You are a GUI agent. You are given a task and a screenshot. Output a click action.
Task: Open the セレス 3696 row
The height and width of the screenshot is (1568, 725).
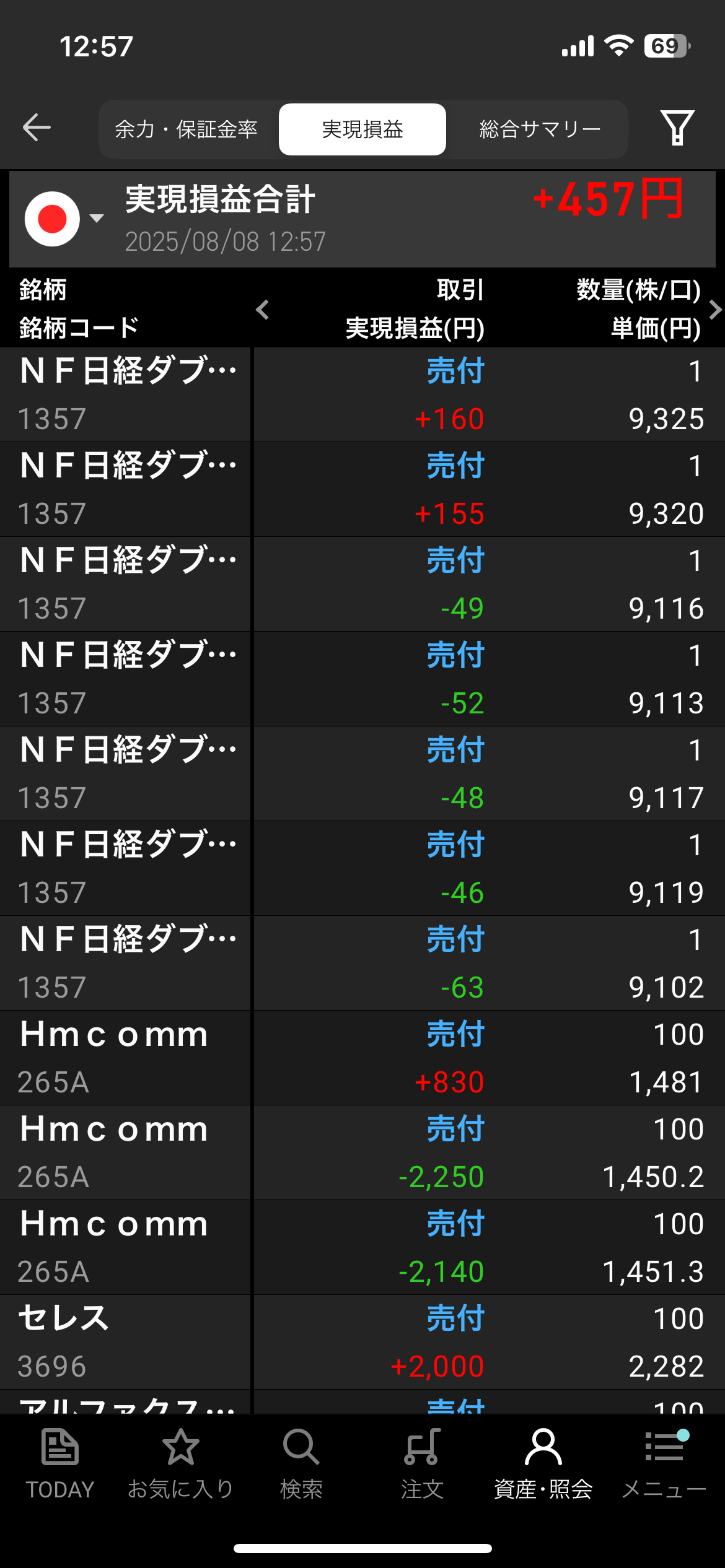[362, 1342]
